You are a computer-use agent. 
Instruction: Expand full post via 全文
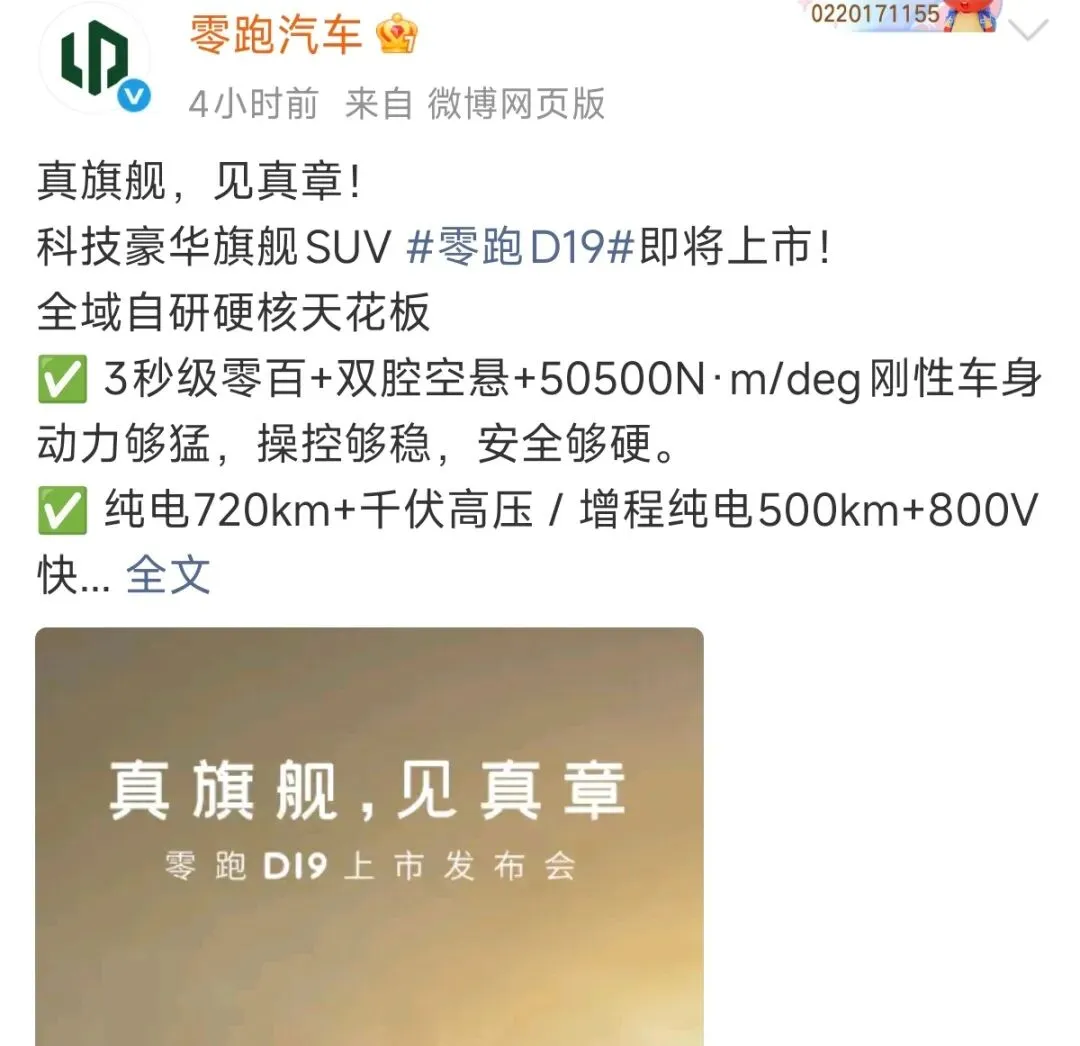168,574
